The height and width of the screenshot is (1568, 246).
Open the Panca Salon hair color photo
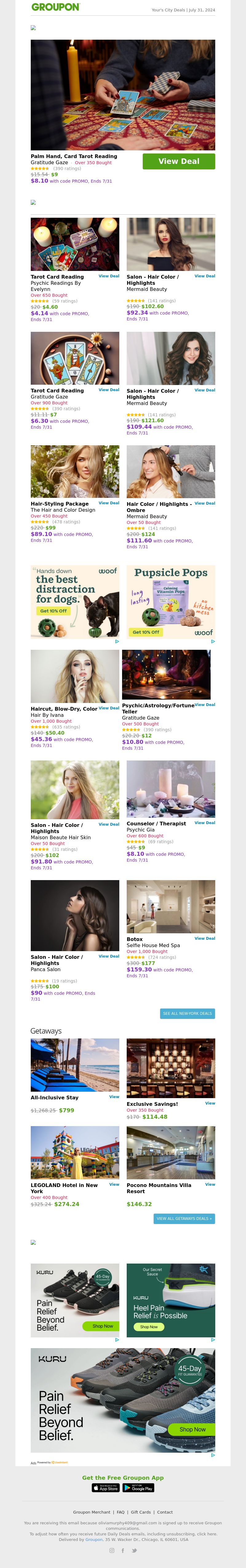tap(75, 915)
